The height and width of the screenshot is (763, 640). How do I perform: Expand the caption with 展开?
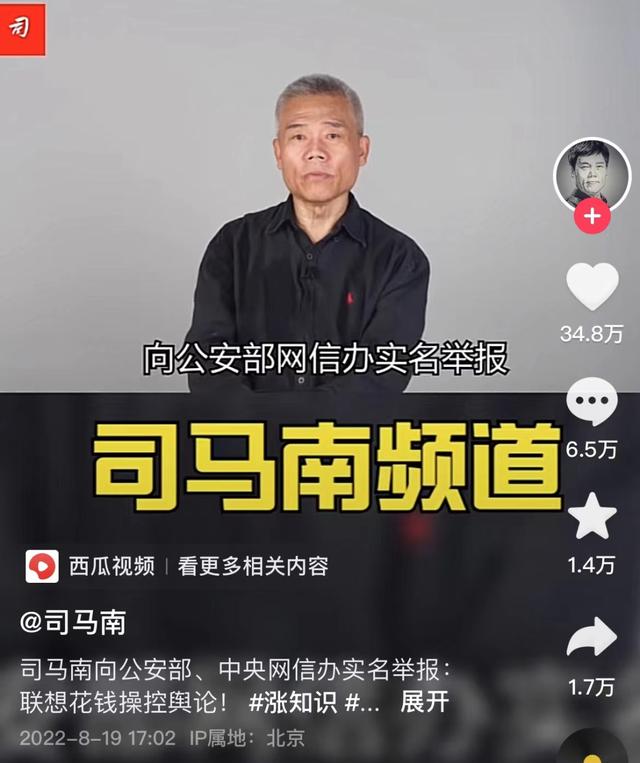tap(425, 702)
